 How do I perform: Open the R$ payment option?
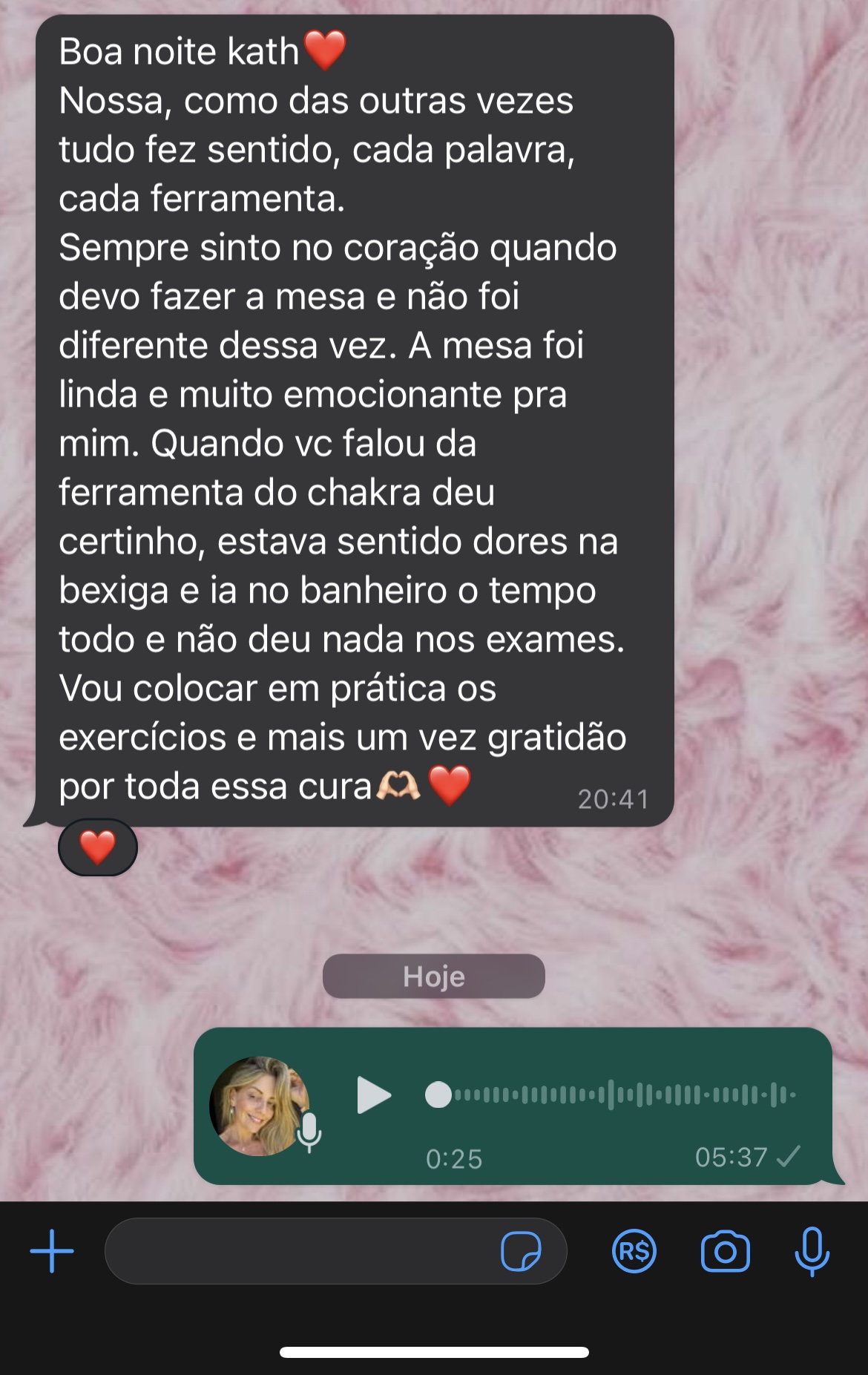(x=634, y=1251)
